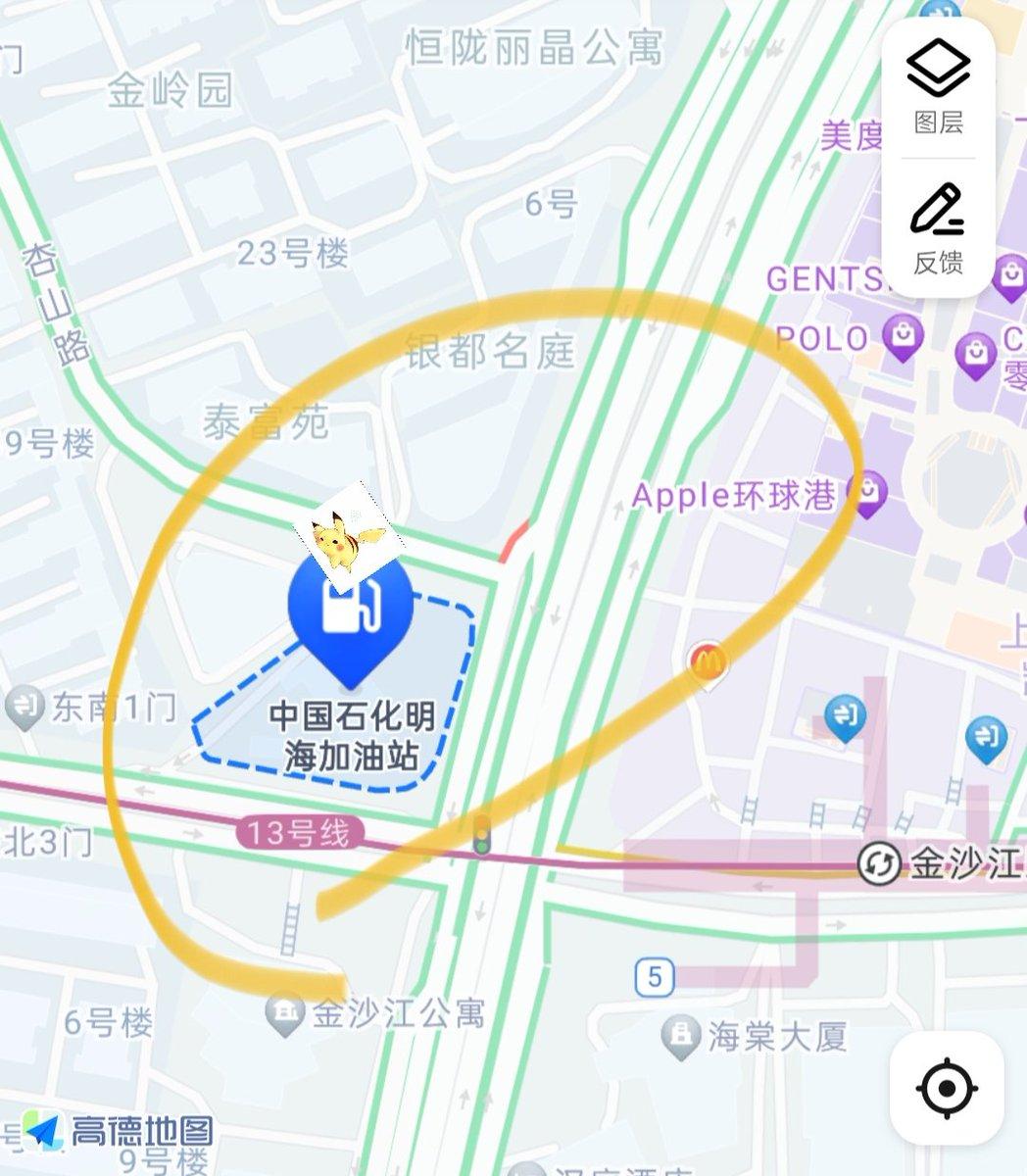Open the 图层 map layers menu
The width and height of the screenshot is (1027, 1176).
pyautogui.click(x=938, y=86)
